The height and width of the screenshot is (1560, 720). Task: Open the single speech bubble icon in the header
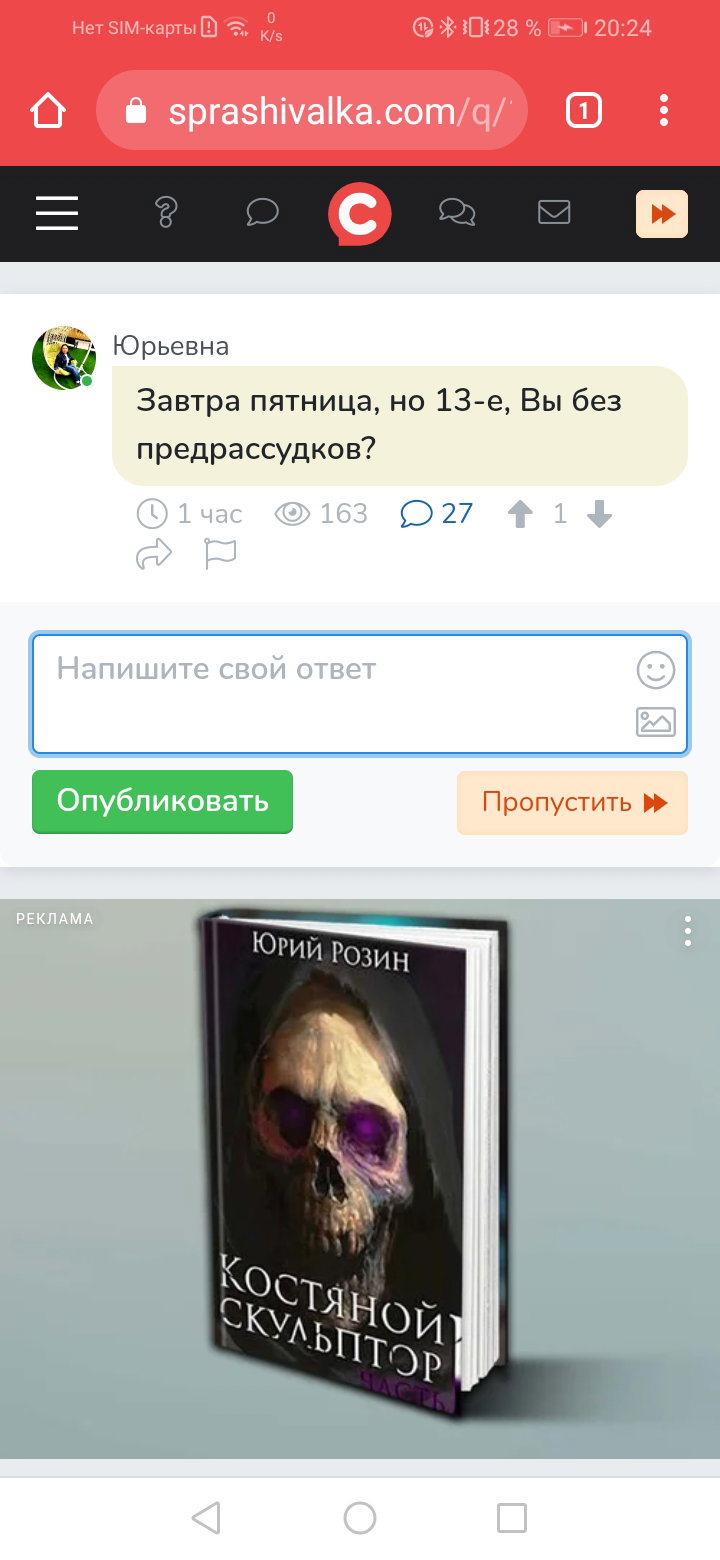click(262, 212)
